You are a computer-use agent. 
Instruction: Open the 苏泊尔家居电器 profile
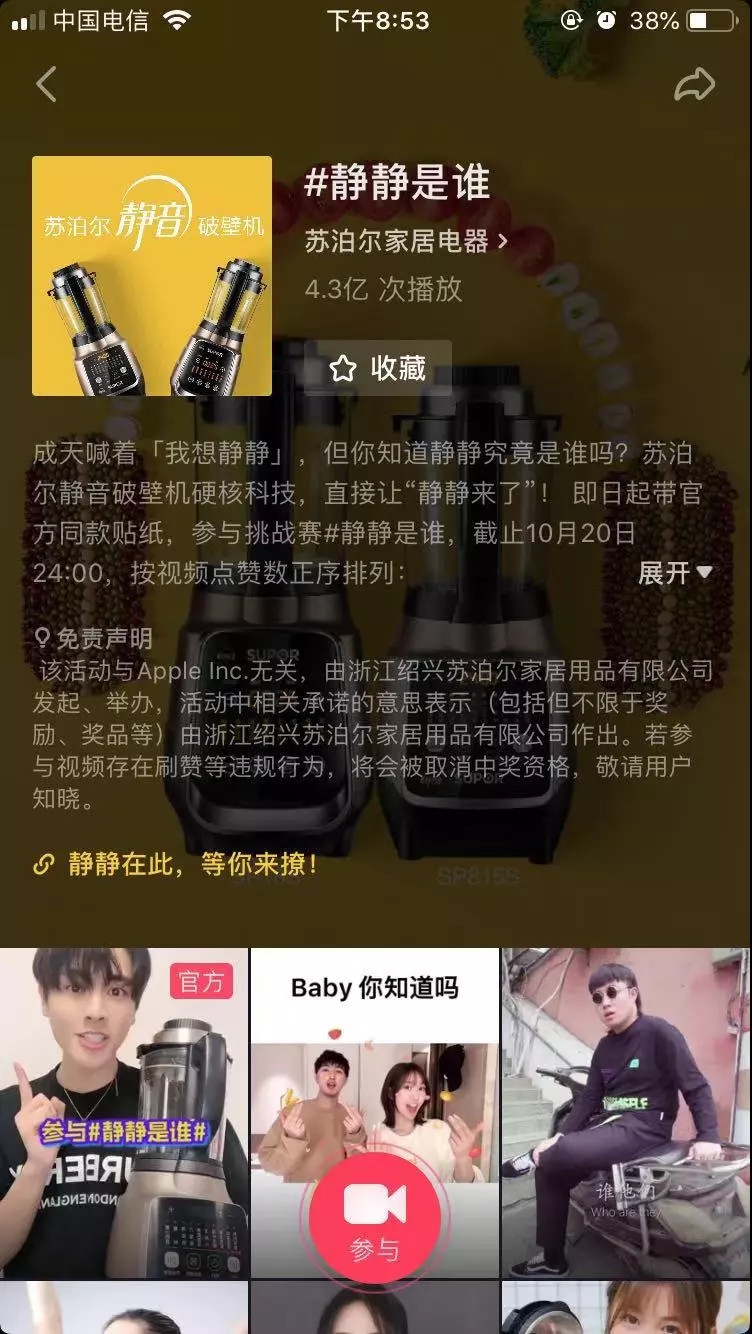pyautogui.click(x=405, y=241)
